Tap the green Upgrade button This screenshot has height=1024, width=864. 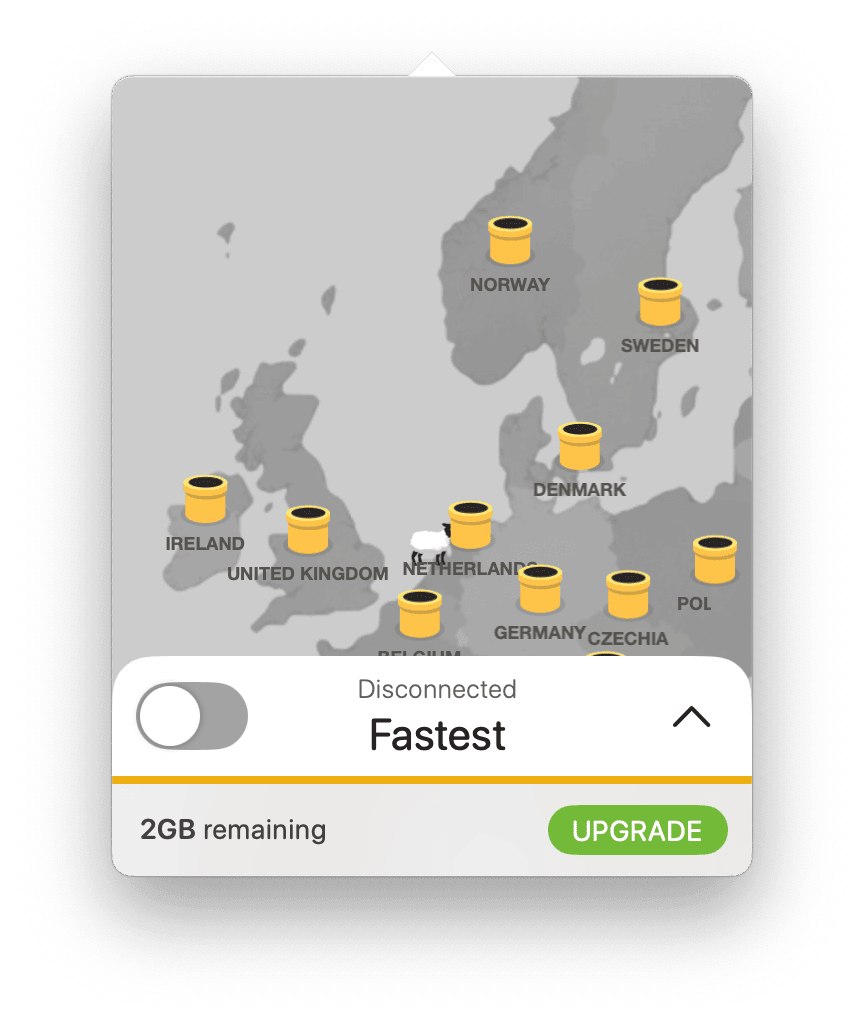pyautogui.click(x=637, y=830)
